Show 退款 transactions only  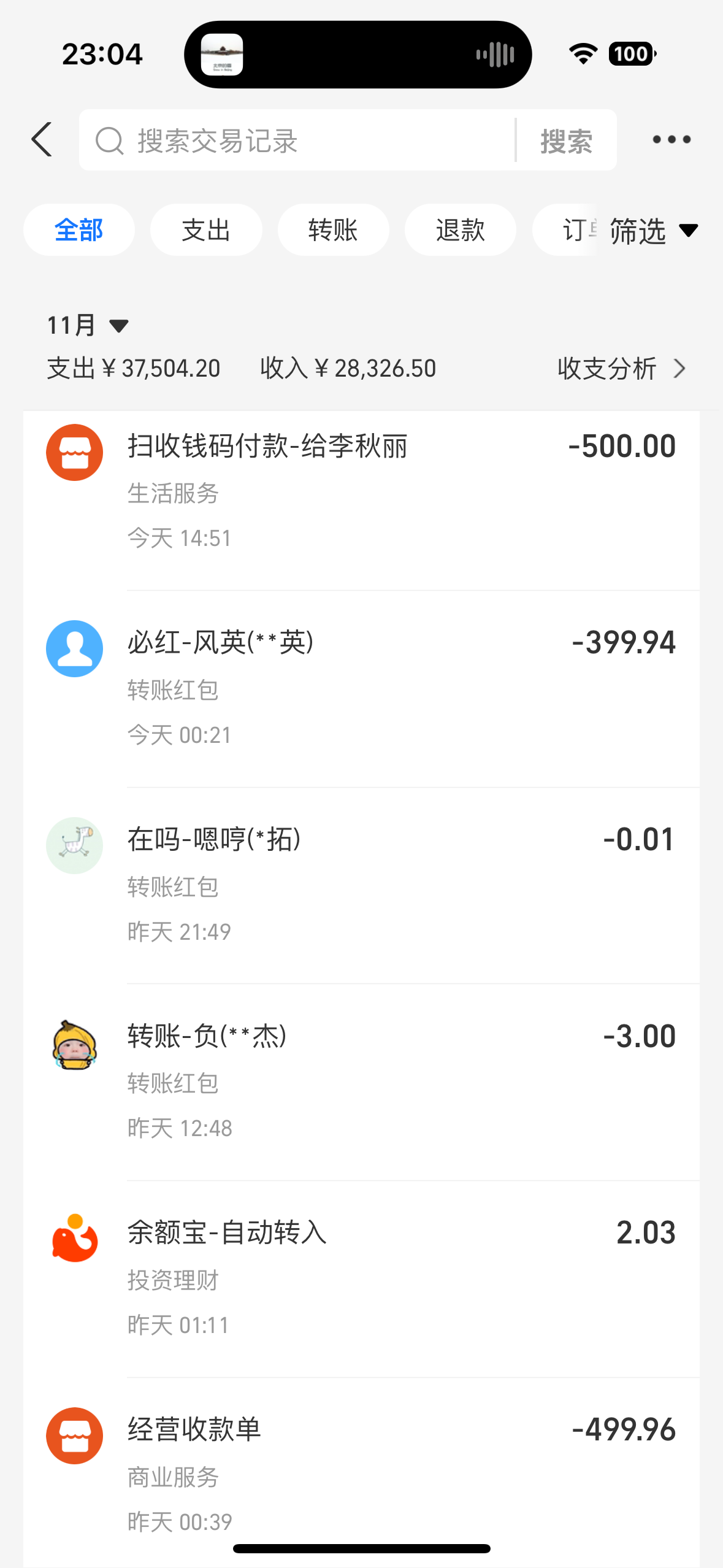pos(460,230)
